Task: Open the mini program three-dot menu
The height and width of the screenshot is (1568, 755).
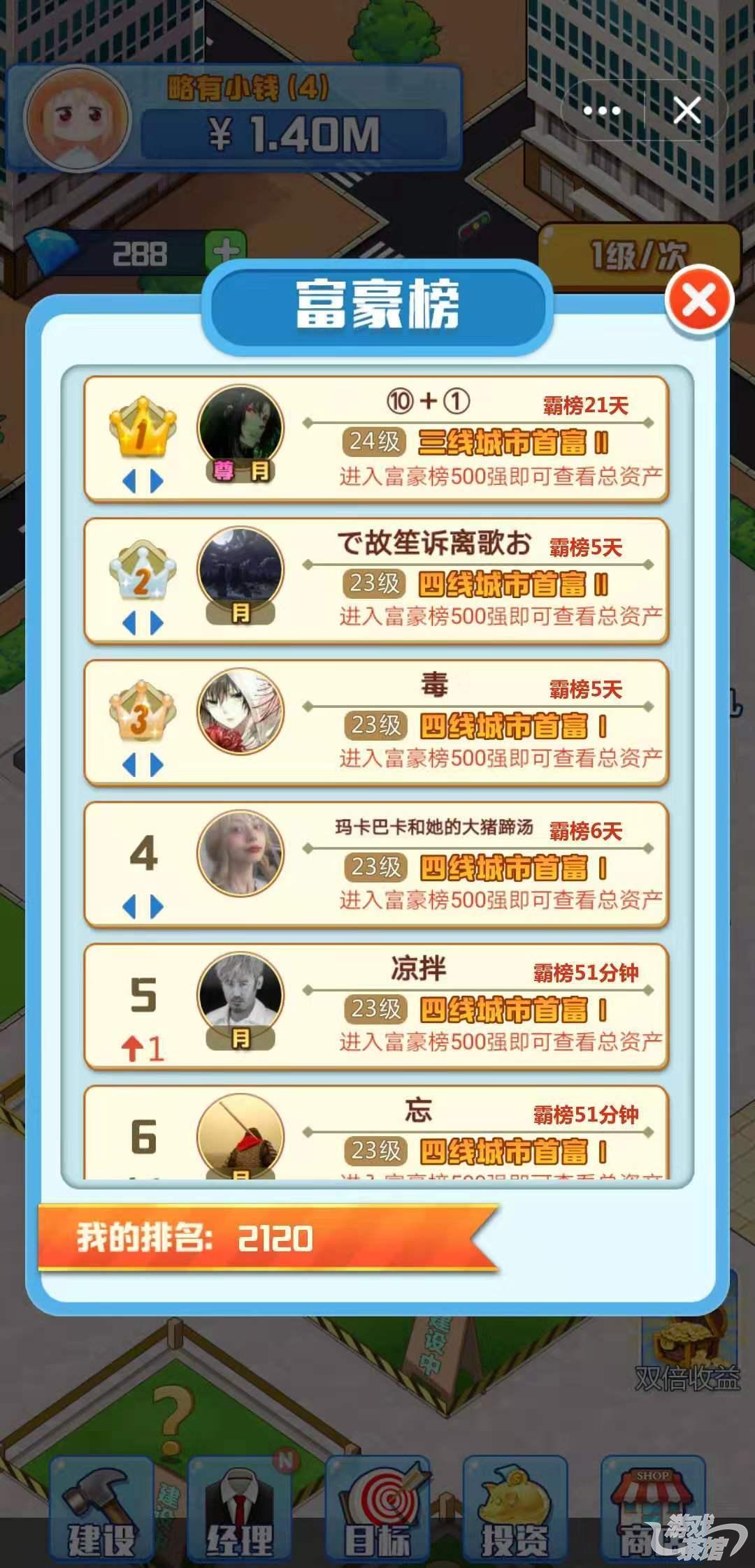Action: [602, 110]
